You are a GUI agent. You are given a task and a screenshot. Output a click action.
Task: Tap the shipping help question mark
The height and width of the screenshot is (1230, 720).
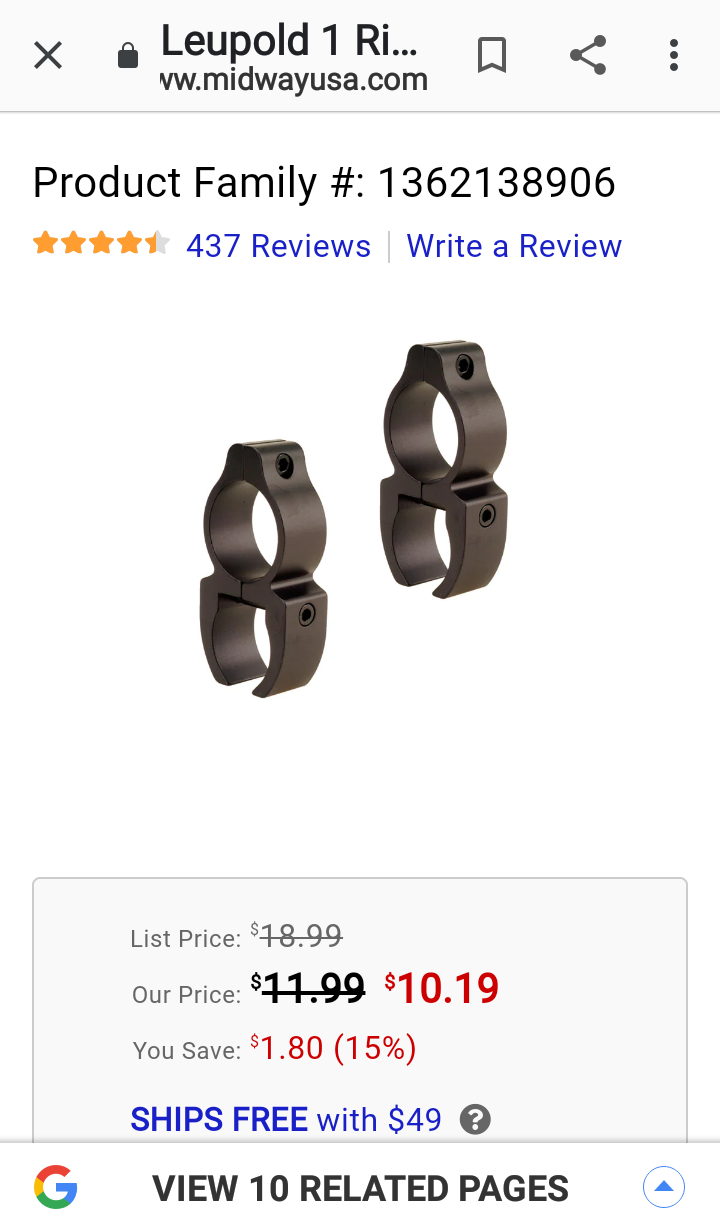click(x=475, y=1119)
